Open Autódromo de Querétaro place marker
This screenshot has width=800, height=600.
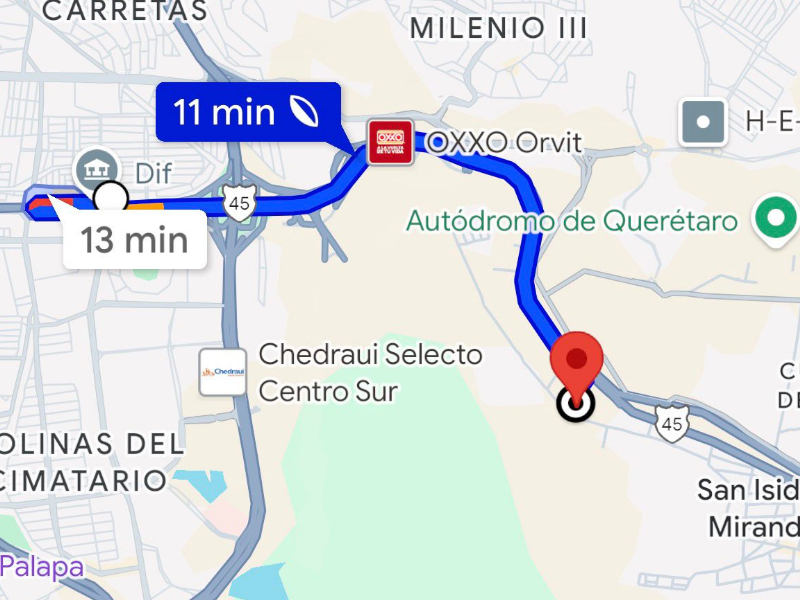click(775, 220)
